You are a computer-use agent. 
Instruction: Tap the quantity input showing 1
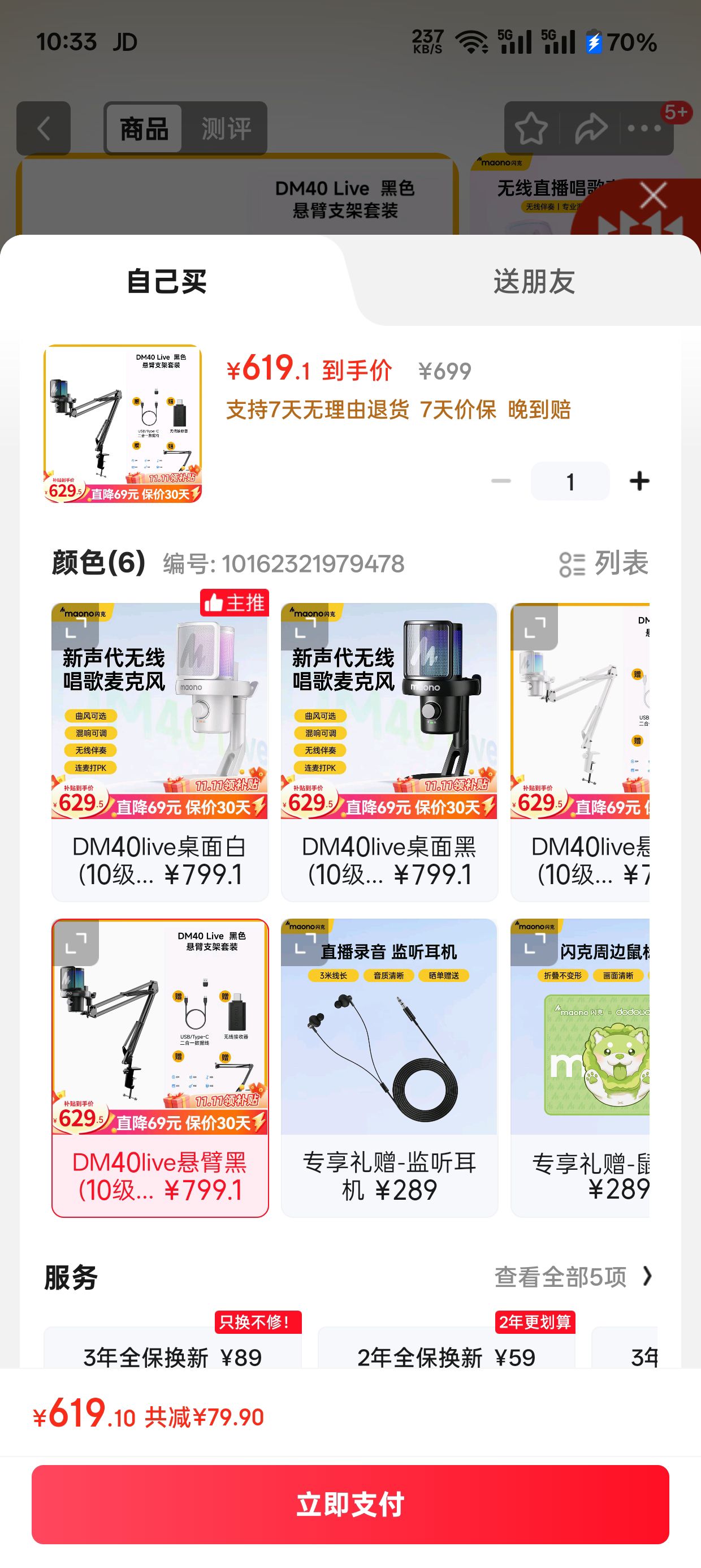pyautogui.click(x=570, y=480)
